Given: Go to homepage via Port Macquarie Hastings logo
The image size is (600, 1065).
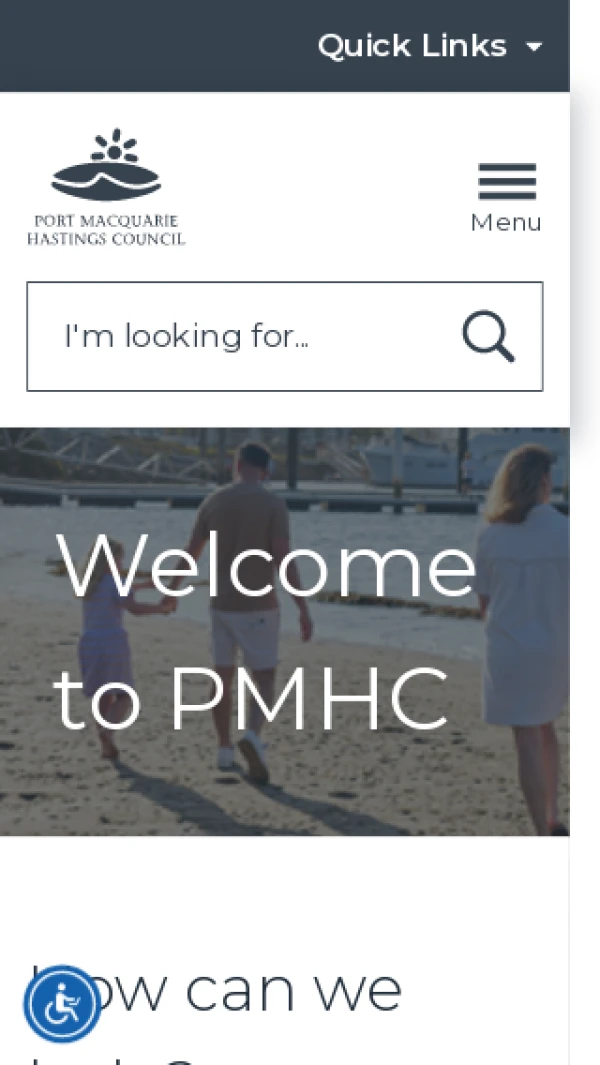Looking at the screenshot, I should tap(106, 187).
